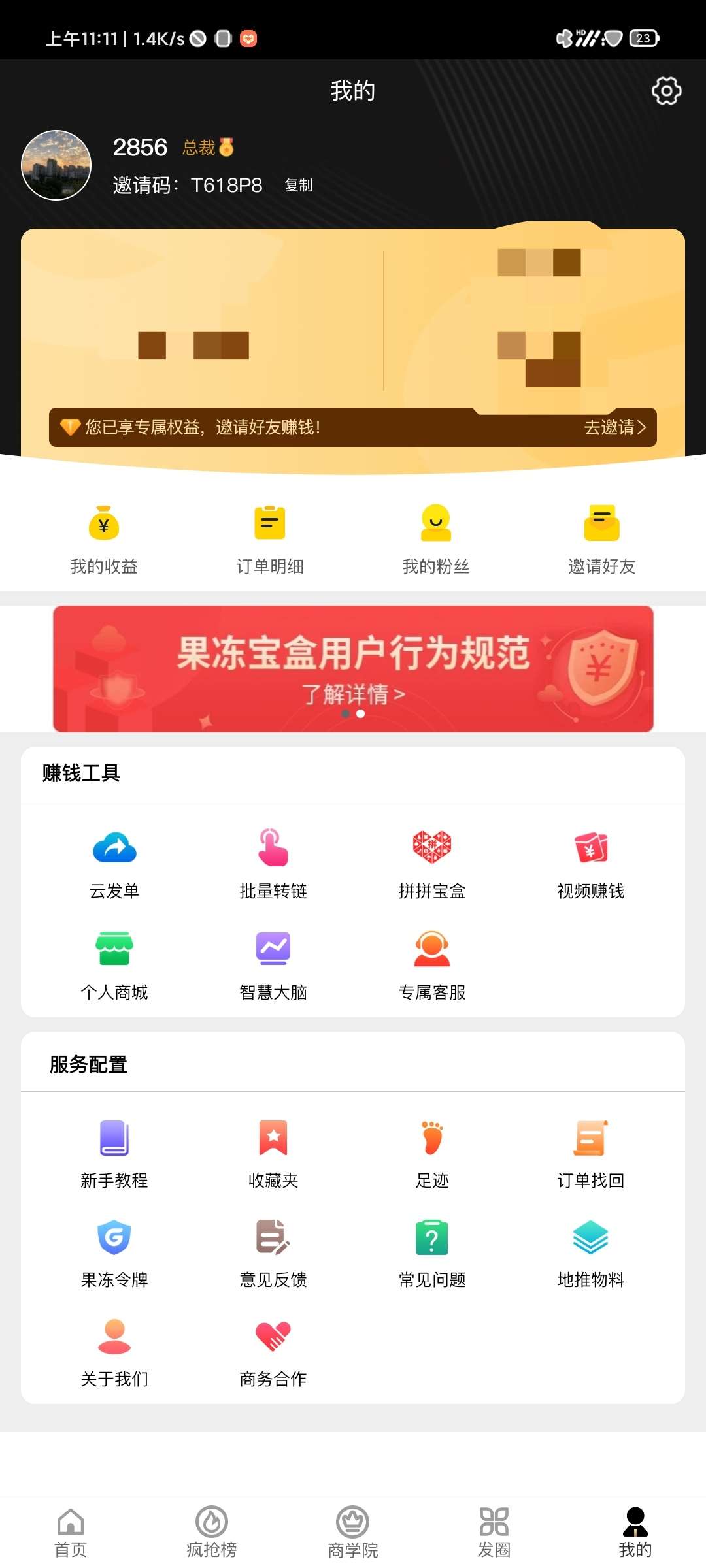Open 我的收益 earnings
Viewport: 706px width, 1568px height.
point(104,540)
